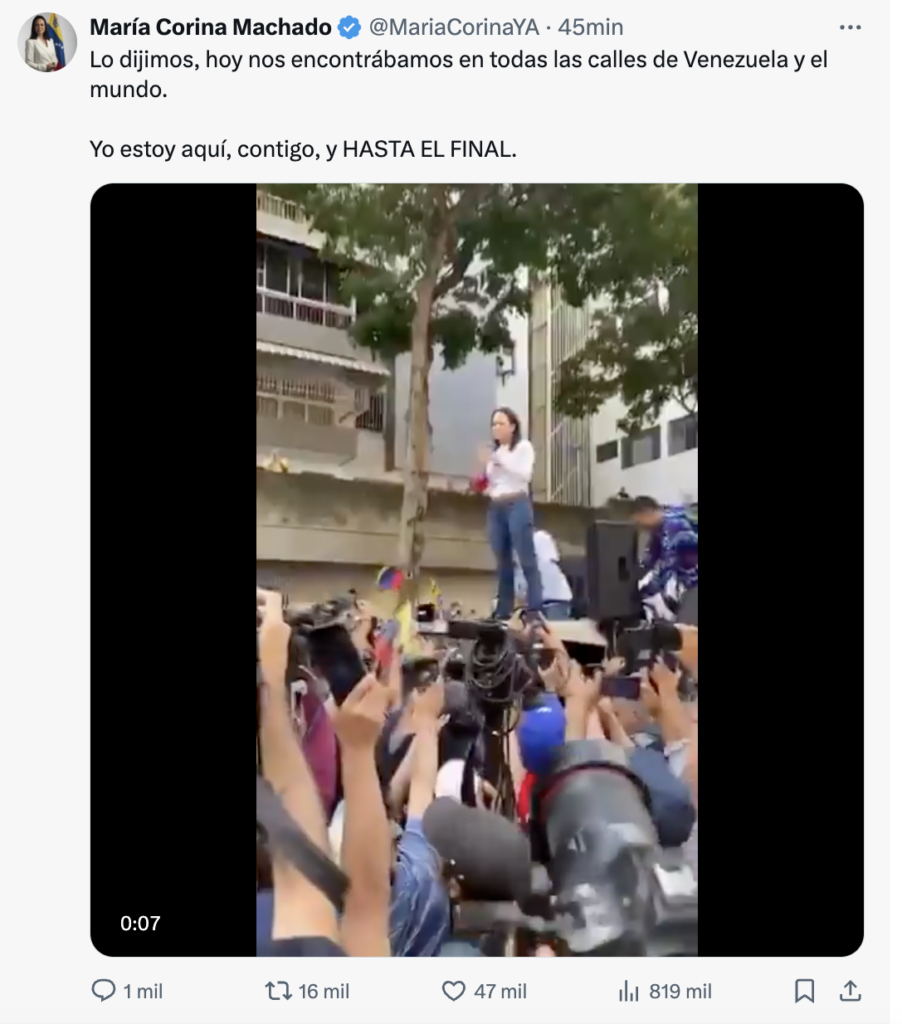This screenshot has height=1024, width=902.
Task: Open the María Corina Machado display name
Action: pyautogui.click(x=210, y=28)
